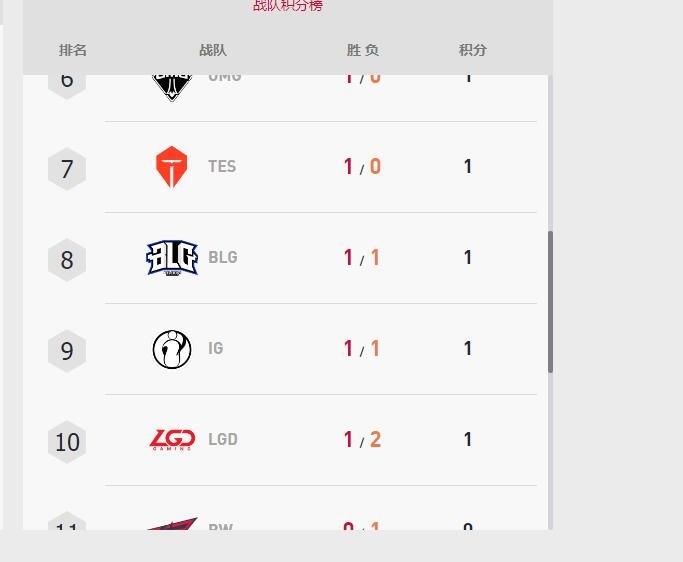The height and width of the screenshot is (562, 683).
Task: Select the IG team entry
Action: (215, 349)
